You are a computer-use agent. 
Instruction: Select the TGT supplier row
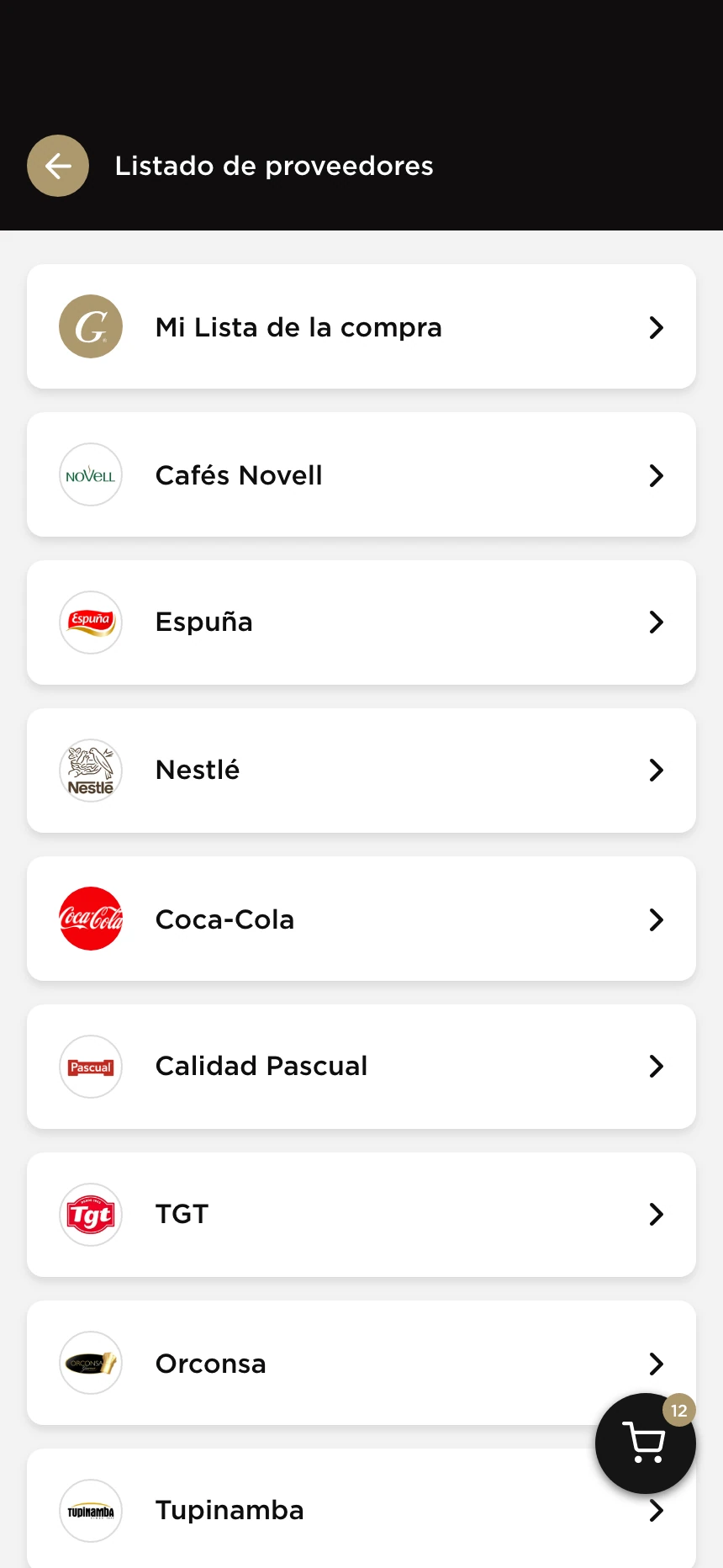coord(361,1215)
